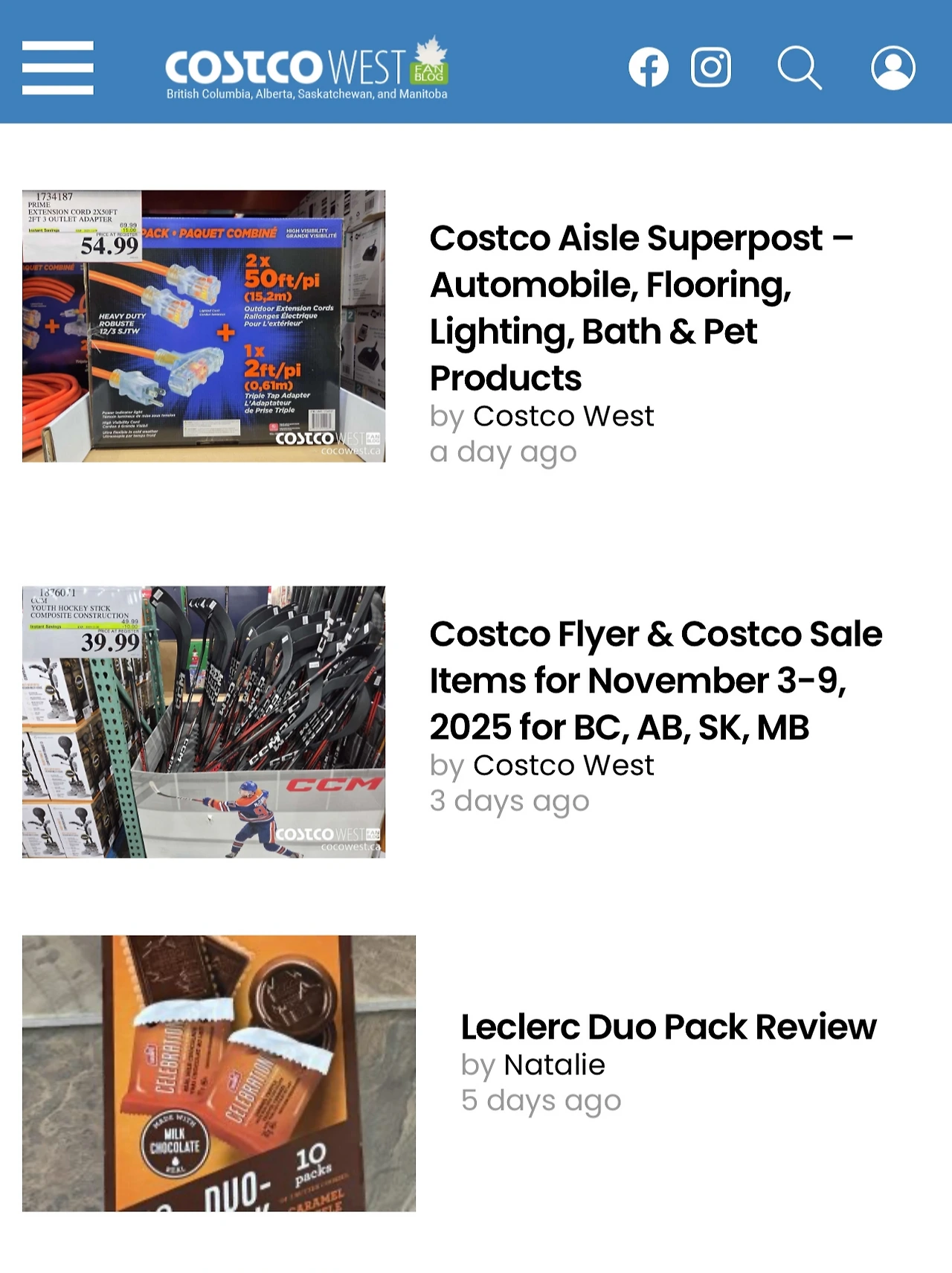This screenshot has height=1273, width=952.
Task: Go to the Costco West home logo
Action: 306,68
